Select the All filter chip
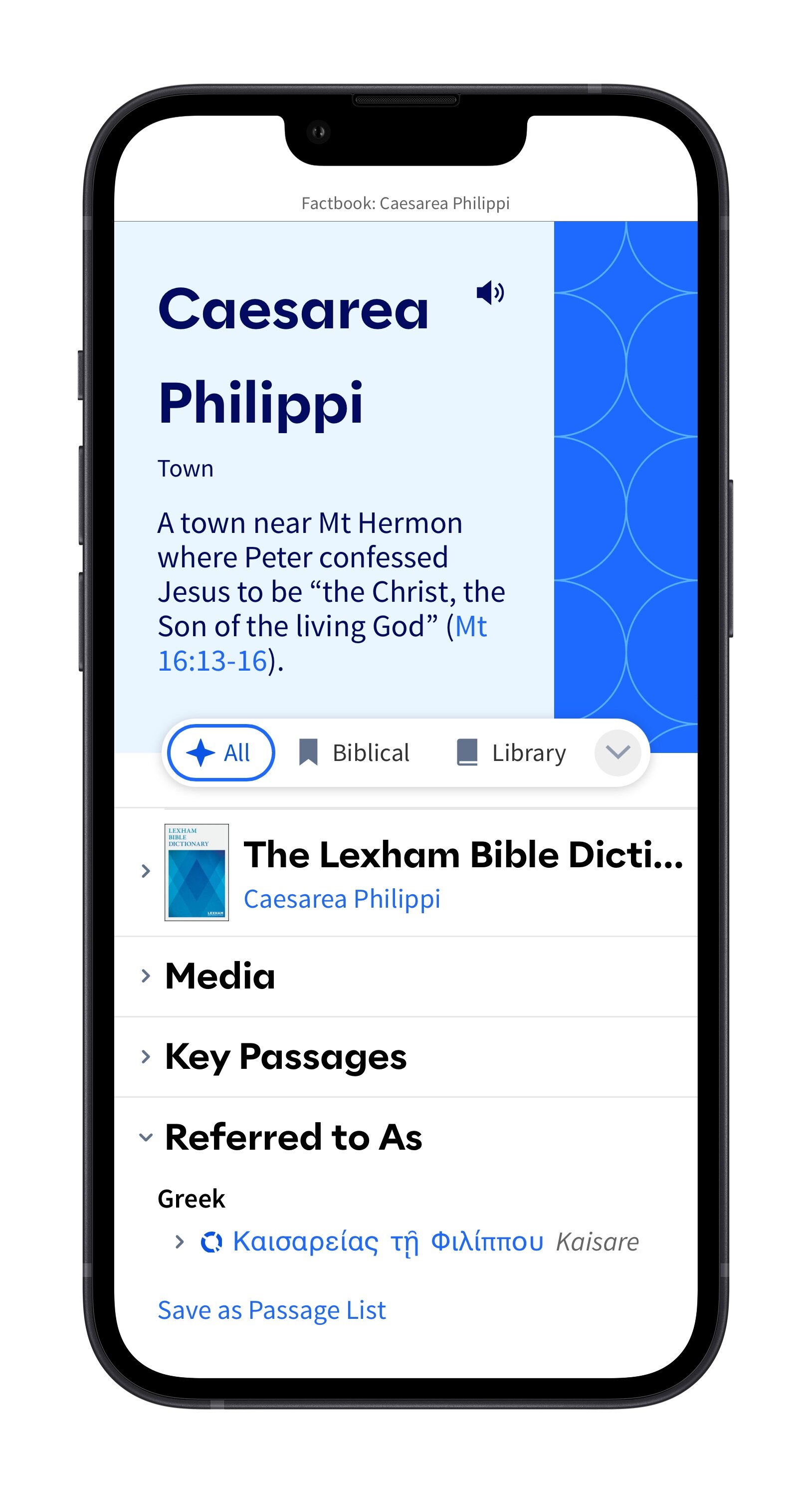The height and width of the screenshot is (1493, 812). click(220, 752)
